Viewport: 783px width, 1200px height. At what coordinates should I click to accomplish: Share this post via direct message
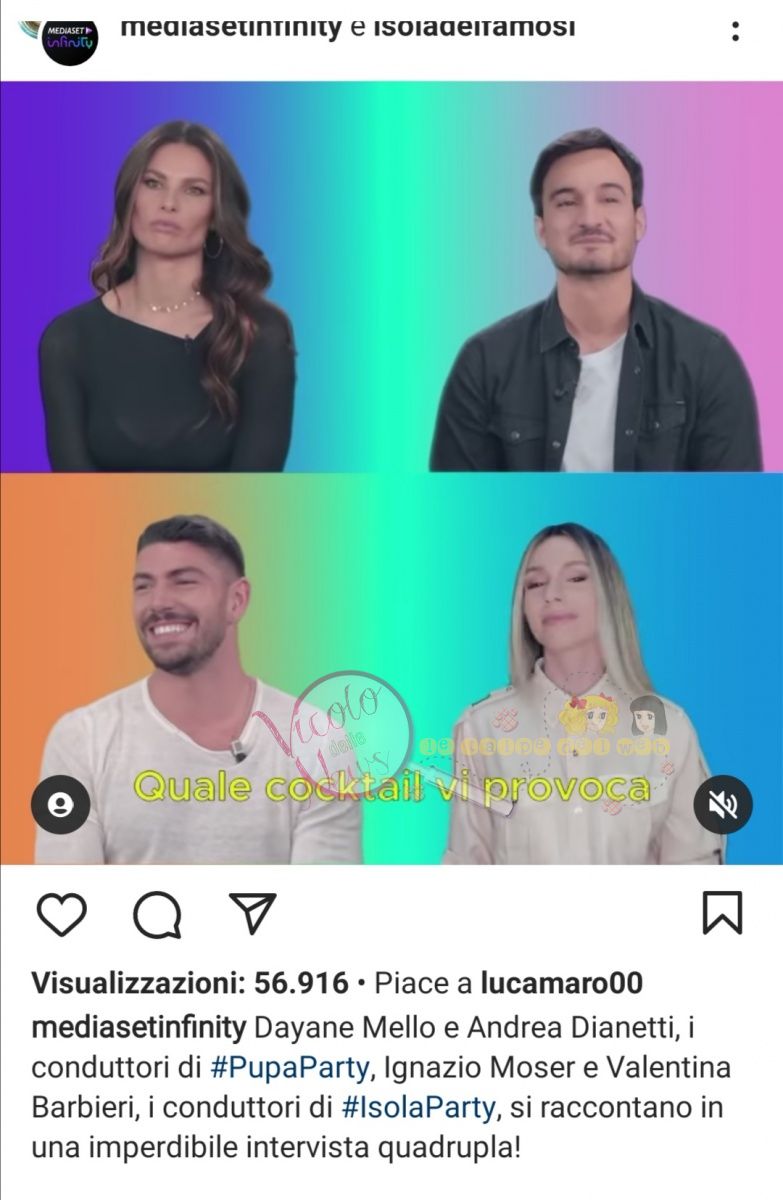[252, 913]
